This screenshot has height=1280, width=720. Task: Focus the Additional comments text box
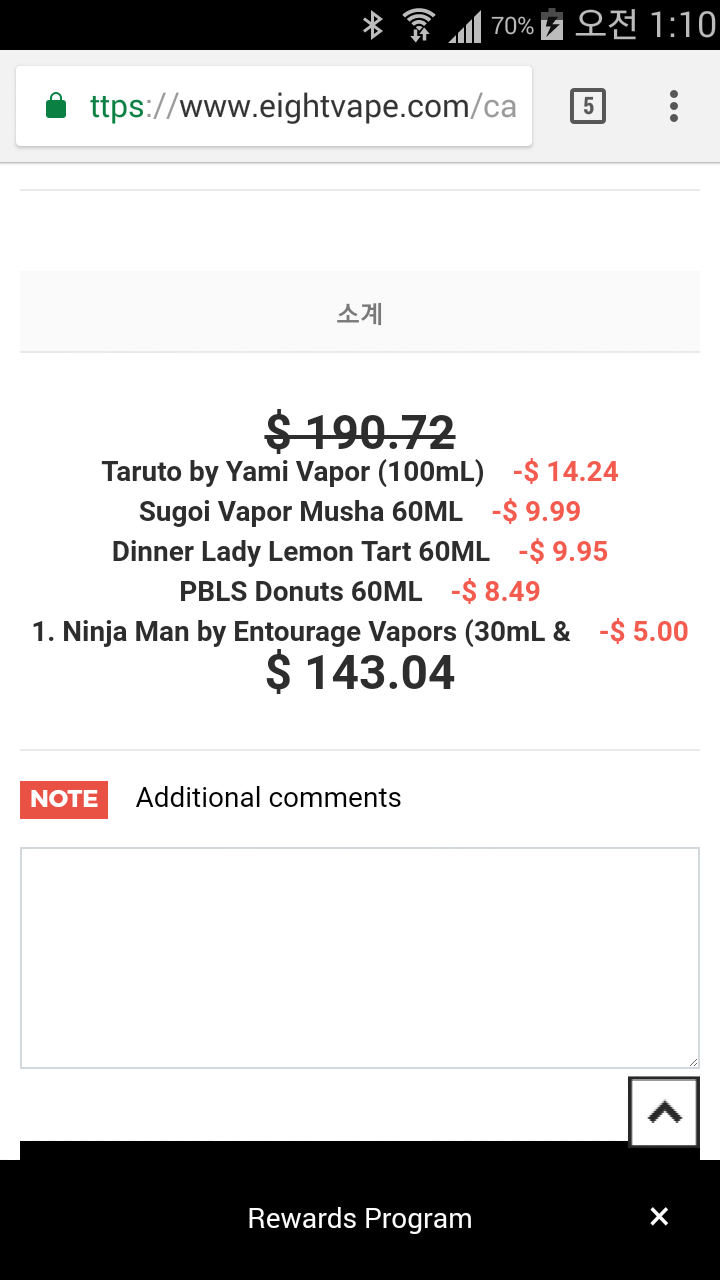click(360, 958)
